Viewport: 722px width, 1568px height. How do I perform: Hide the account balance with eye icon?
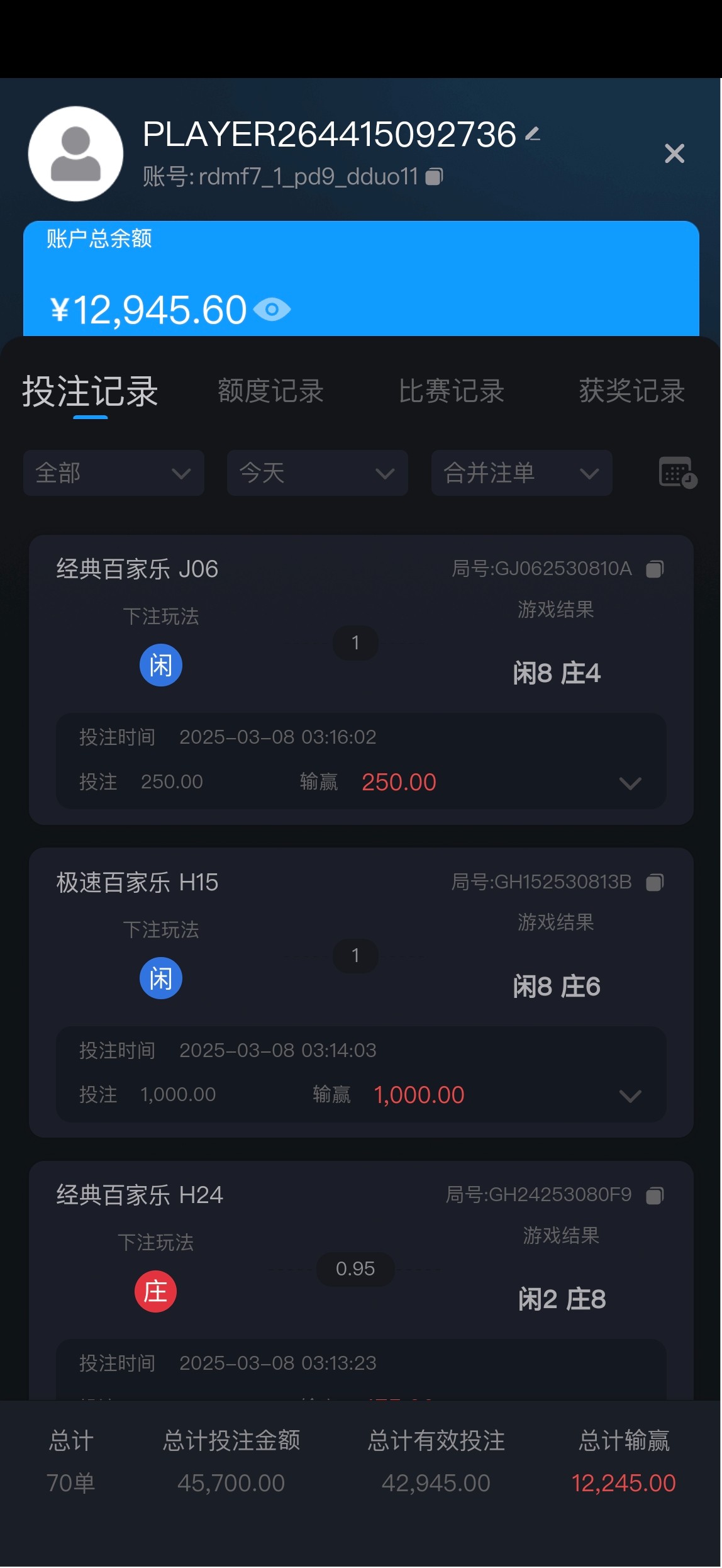pos(272,310)
